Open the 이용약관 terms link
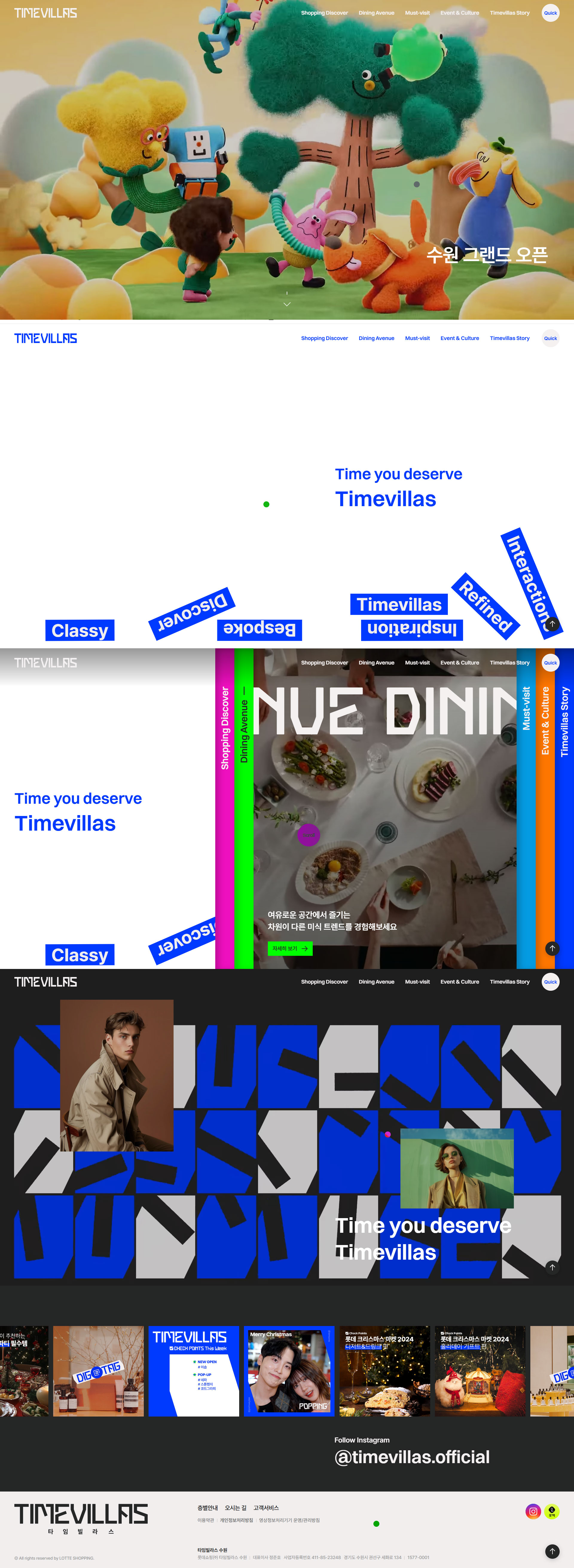The image size is (574, 1568). pyautogui.click(x=205, y=1520)
